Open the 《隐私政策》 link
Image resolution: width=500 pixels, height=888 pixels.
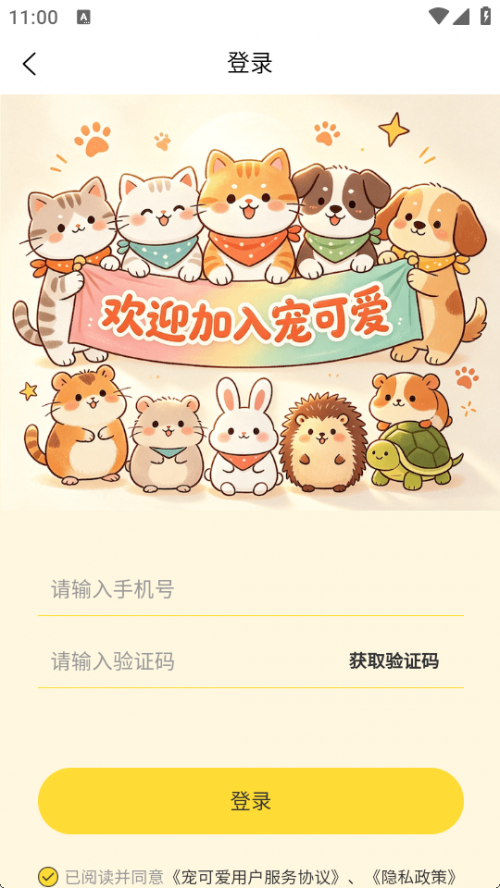coord(414,877)
